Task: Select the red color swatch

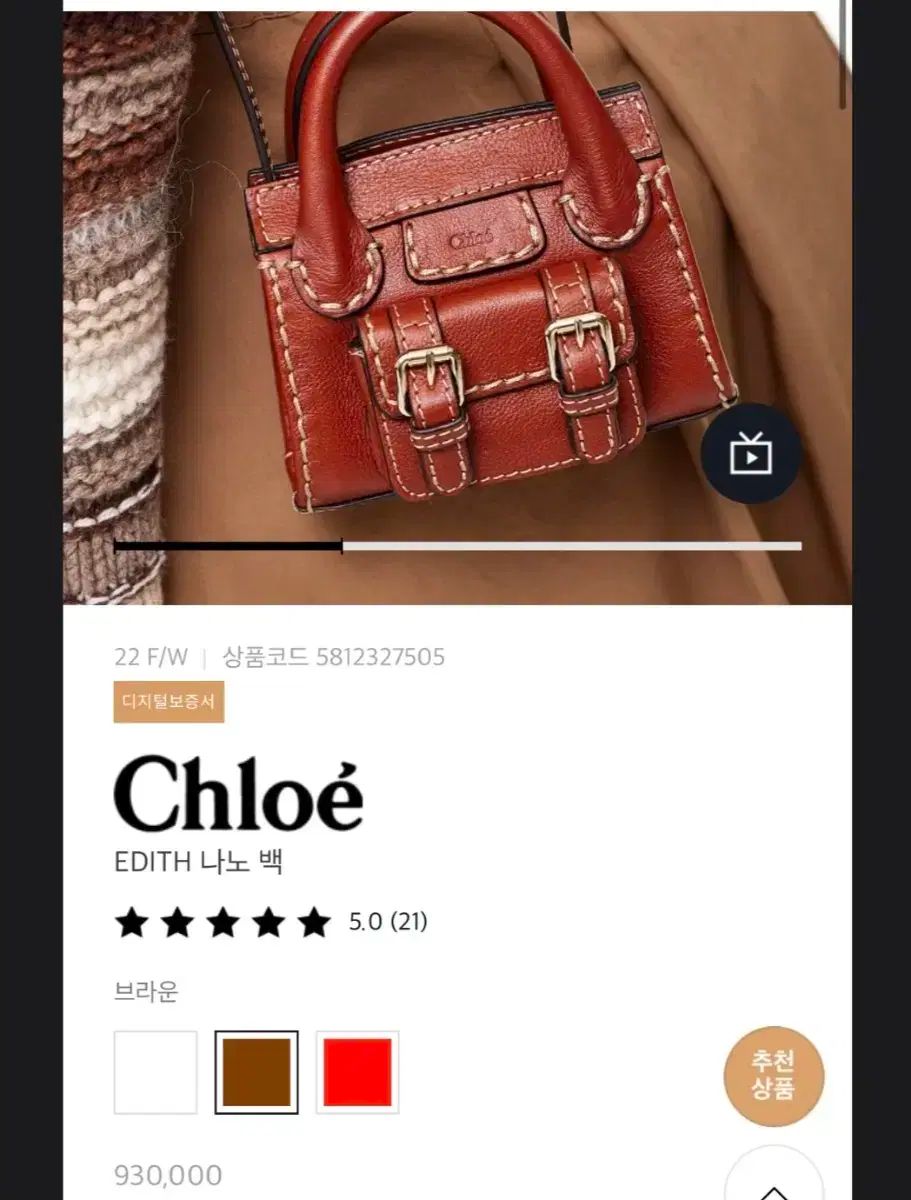Action: click(357, 1072)
